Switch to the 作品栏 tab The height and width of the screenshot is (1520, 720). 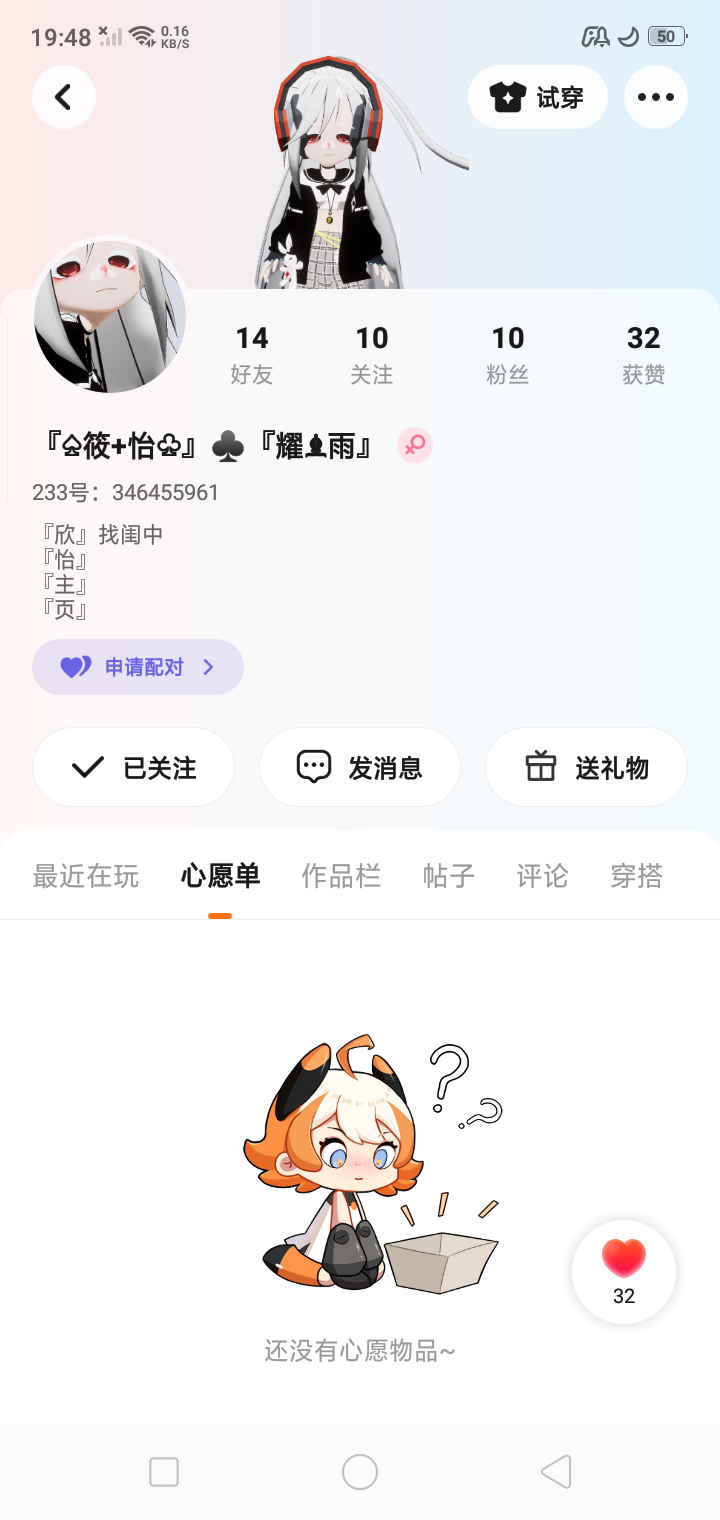[x=341, y=876]
